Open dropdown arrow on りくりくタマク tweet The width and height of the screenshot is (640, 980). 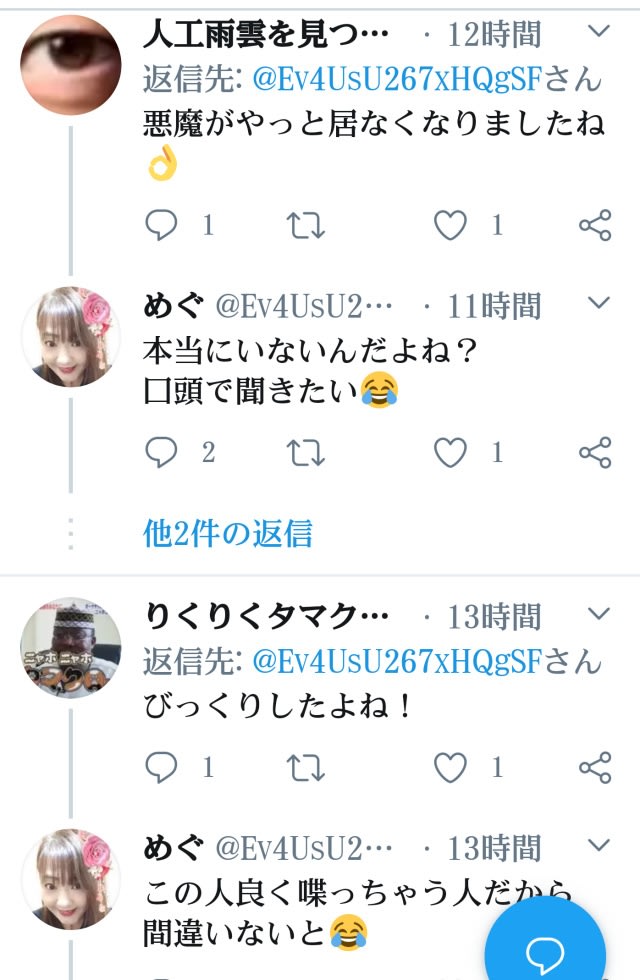click(x=598, y=613)
